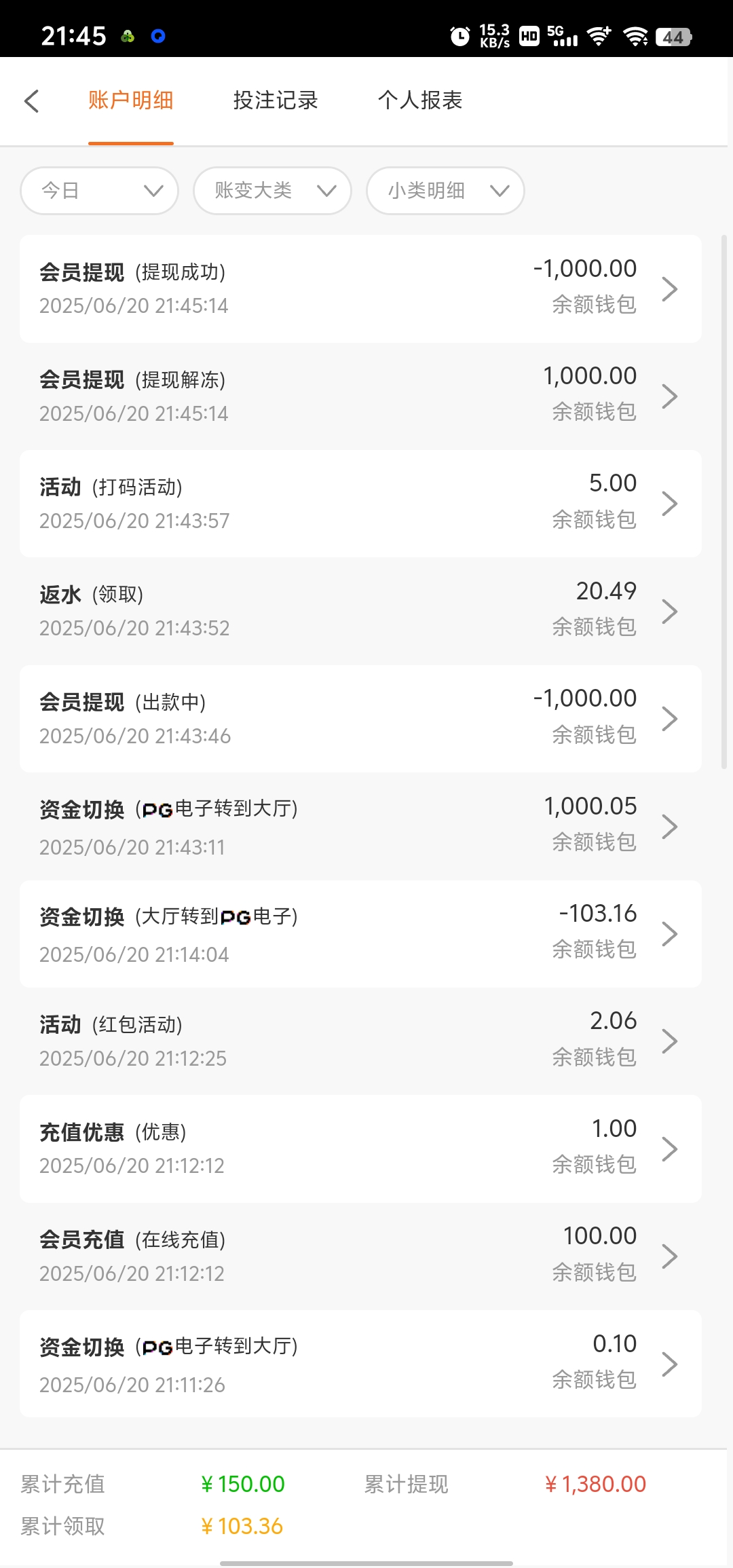Screen dimensions: 733x1568
Task: Open the 会员提现 (提现成功) record
Action: point(360,288)
